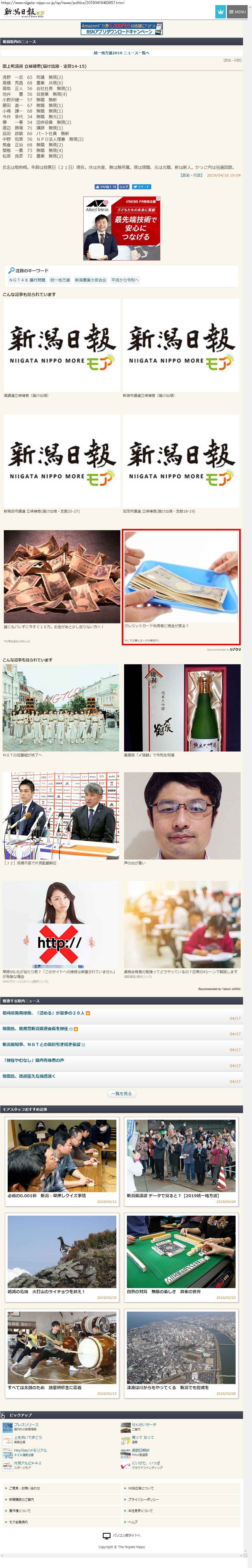This screenshot has width=252, height=1568.
Task: Select the 平成から令和へ keyword chip
Action: tap(125, 280)
